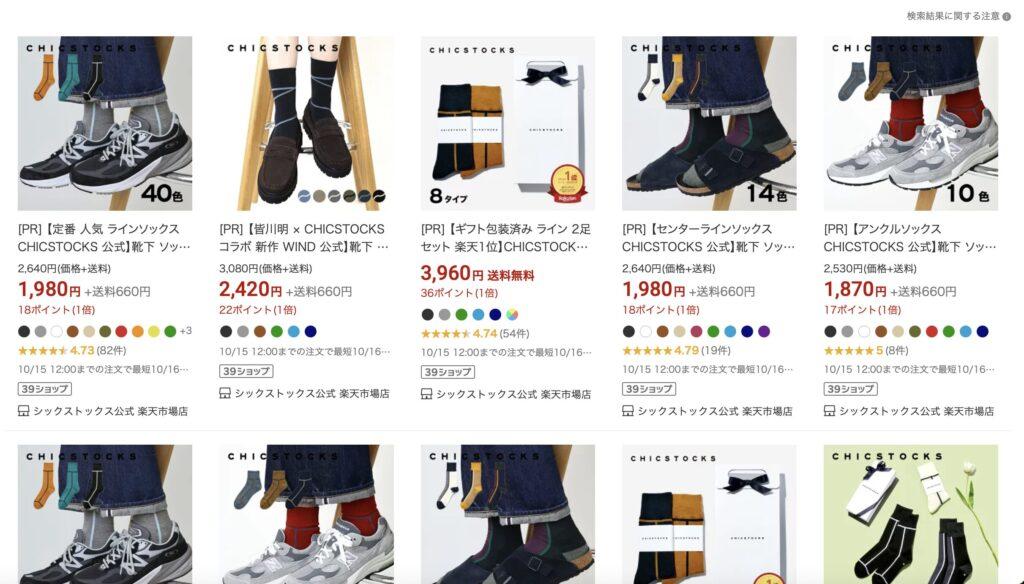
Task: View the 4.74 (54件) reviews
Action: pos(475,334)
